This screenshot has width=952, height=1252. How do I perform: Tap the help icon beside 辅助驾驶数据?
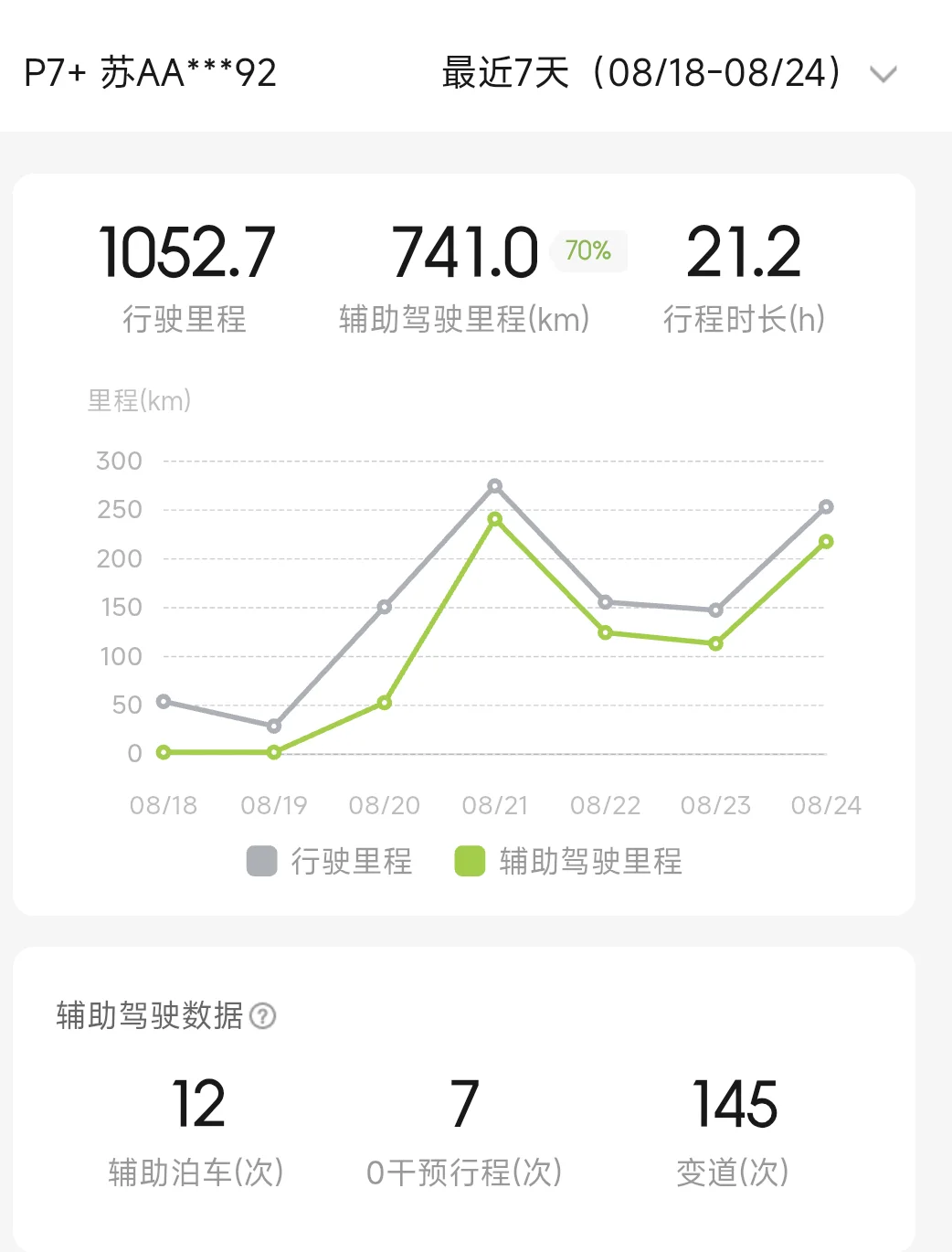(x=263, y=1015)
